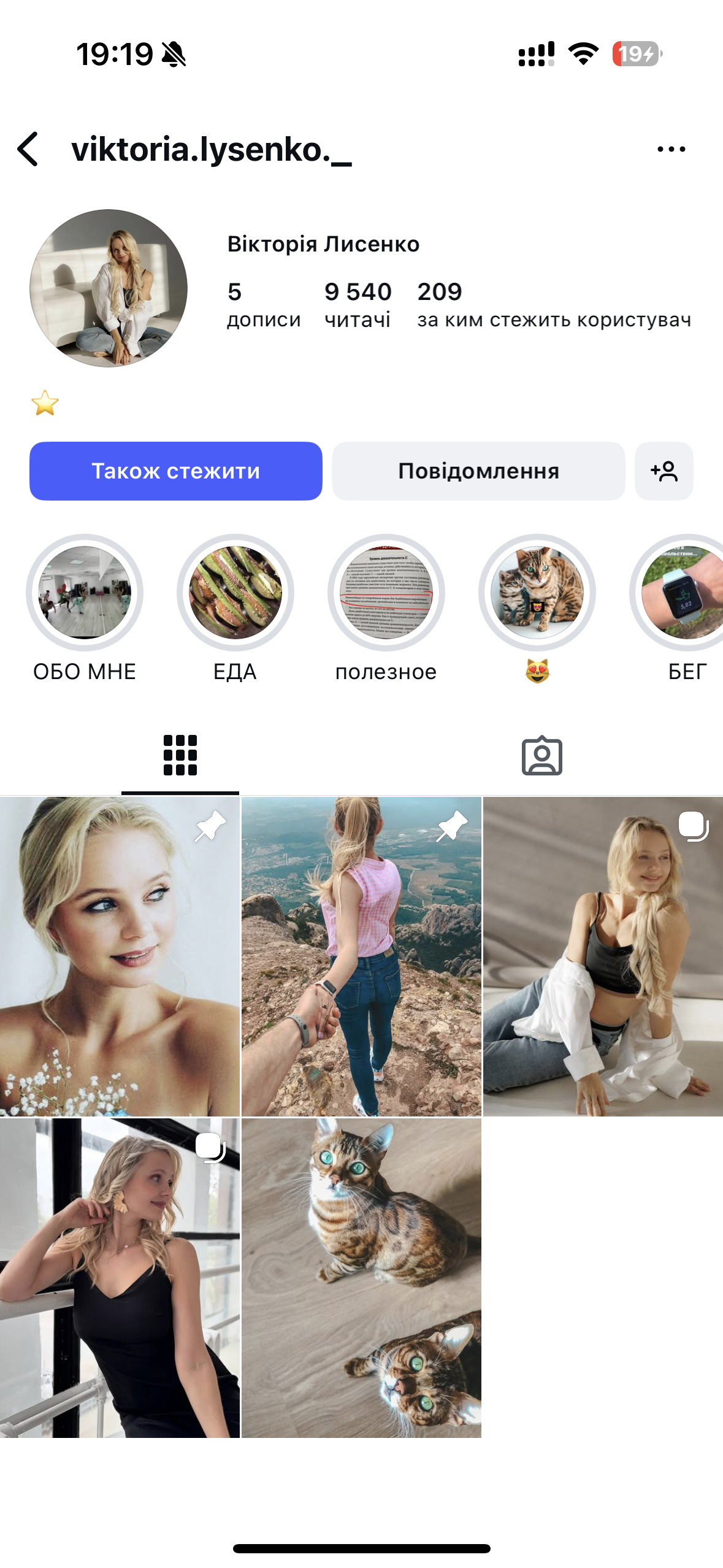Switch to the tagged photos tab
The image size is (723, 1568).
(x=541, y=755)
